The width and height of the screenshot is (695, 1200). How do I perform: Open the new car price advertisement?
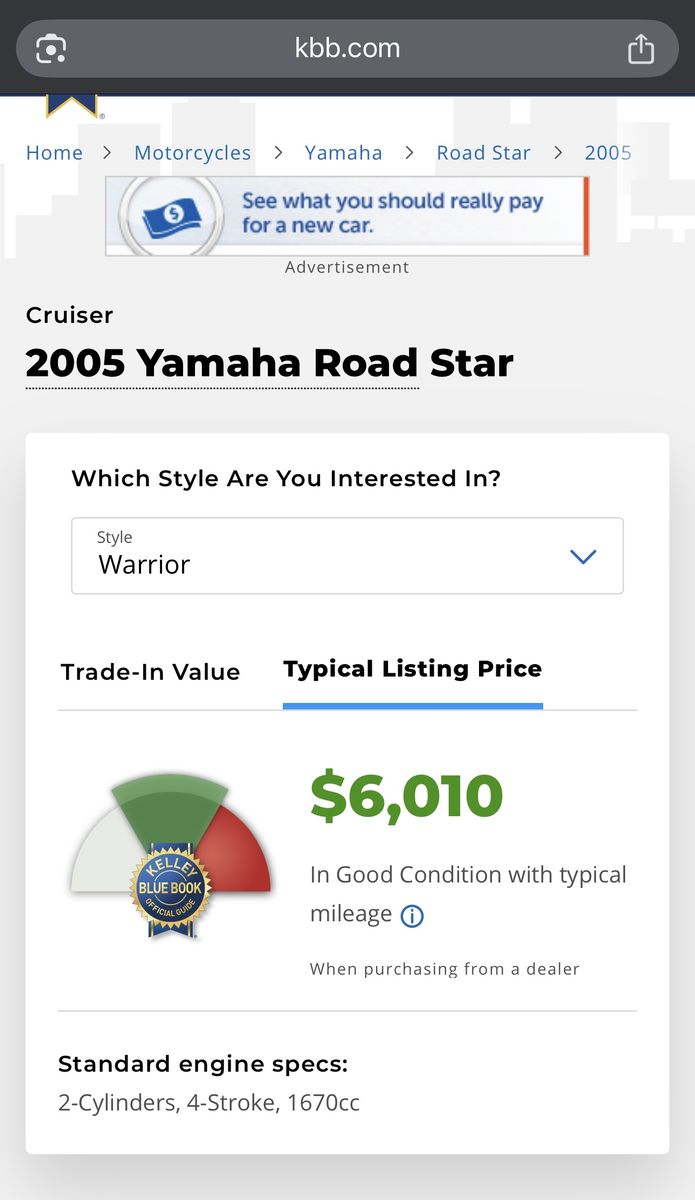(347, 215)
